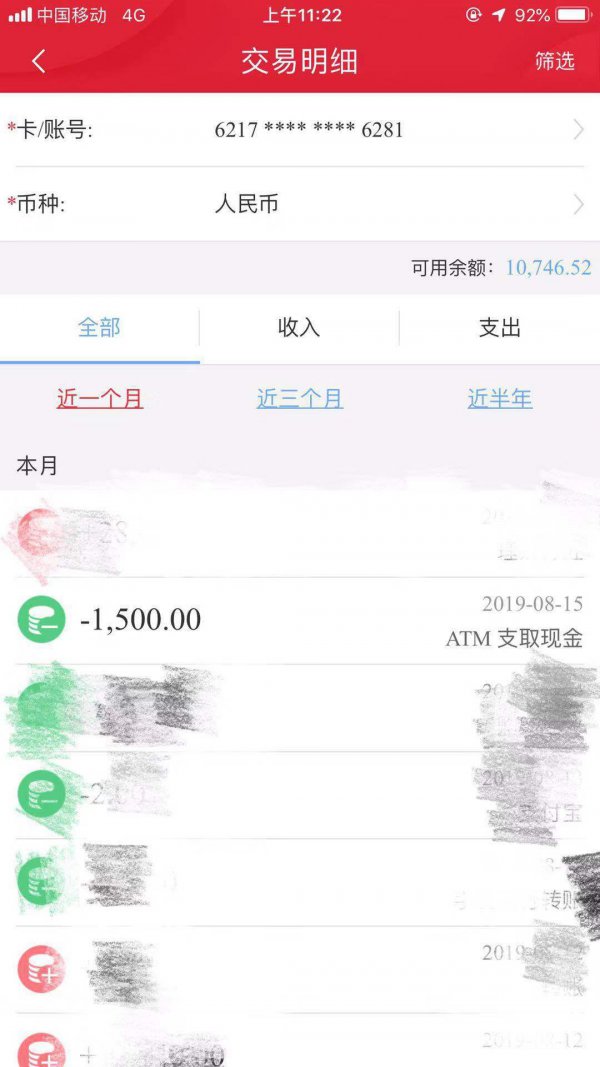600x1067 pixels.
Task: Switch to the 收入 income tab
Action: pos(299,328)
